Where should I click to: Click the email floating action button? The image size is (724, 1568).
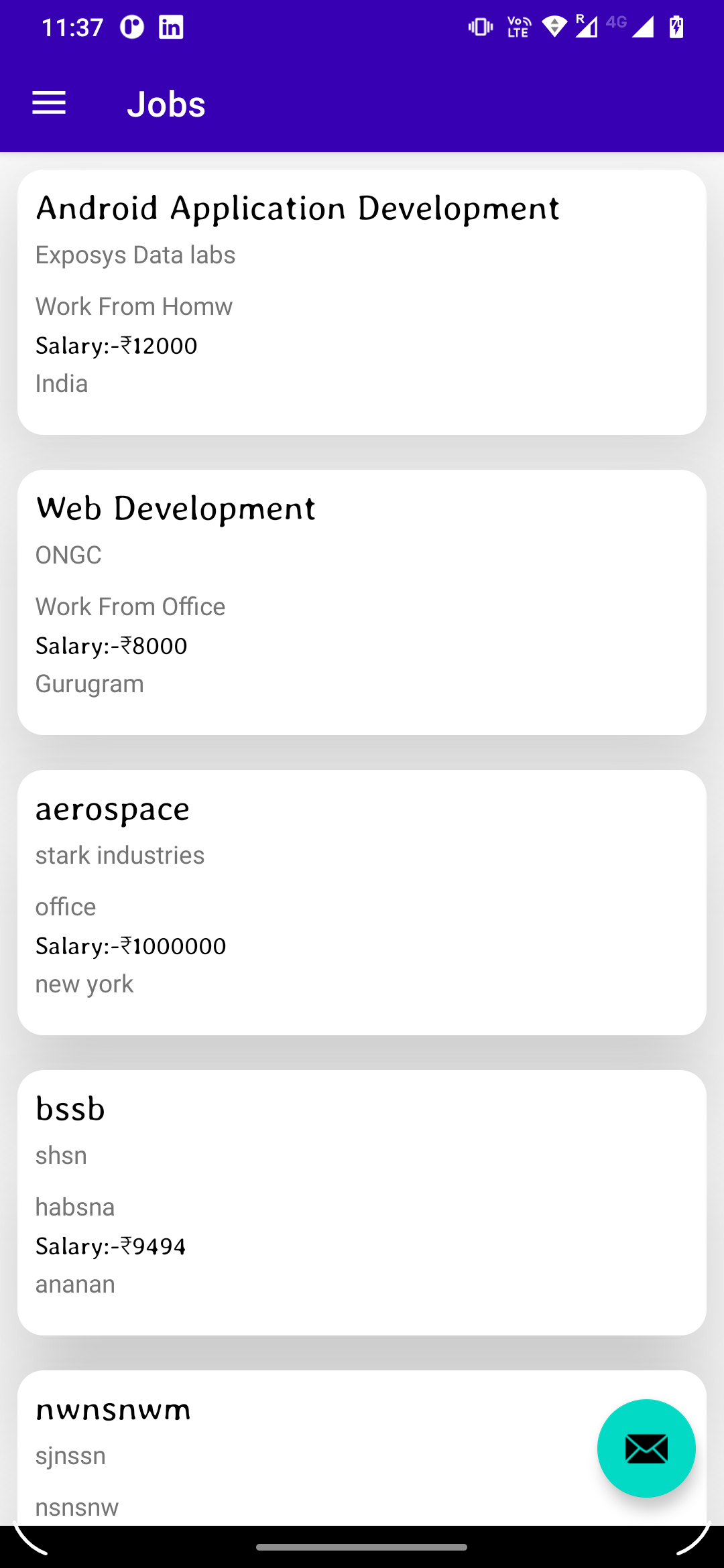646,1449
